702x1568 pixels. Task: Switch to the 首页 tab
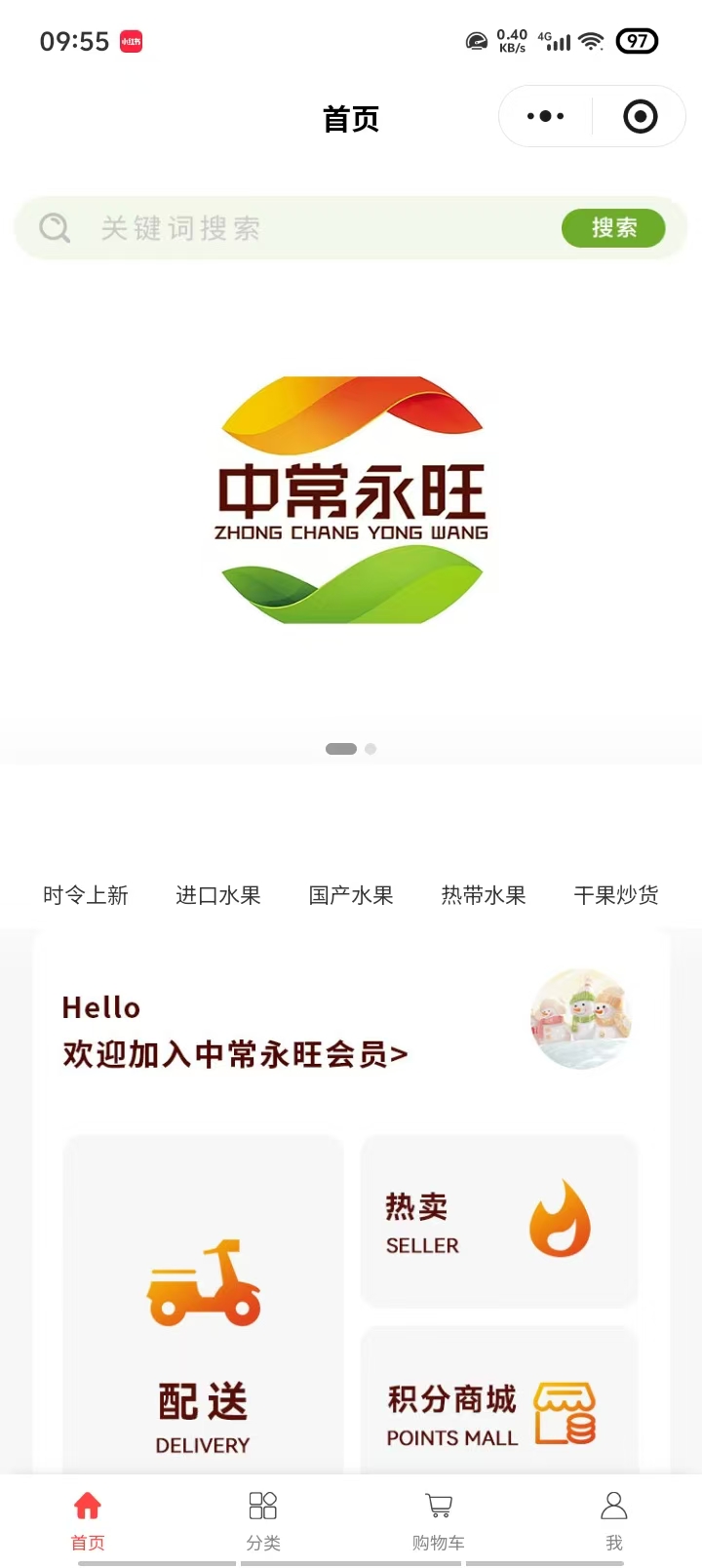(88, 1519)
